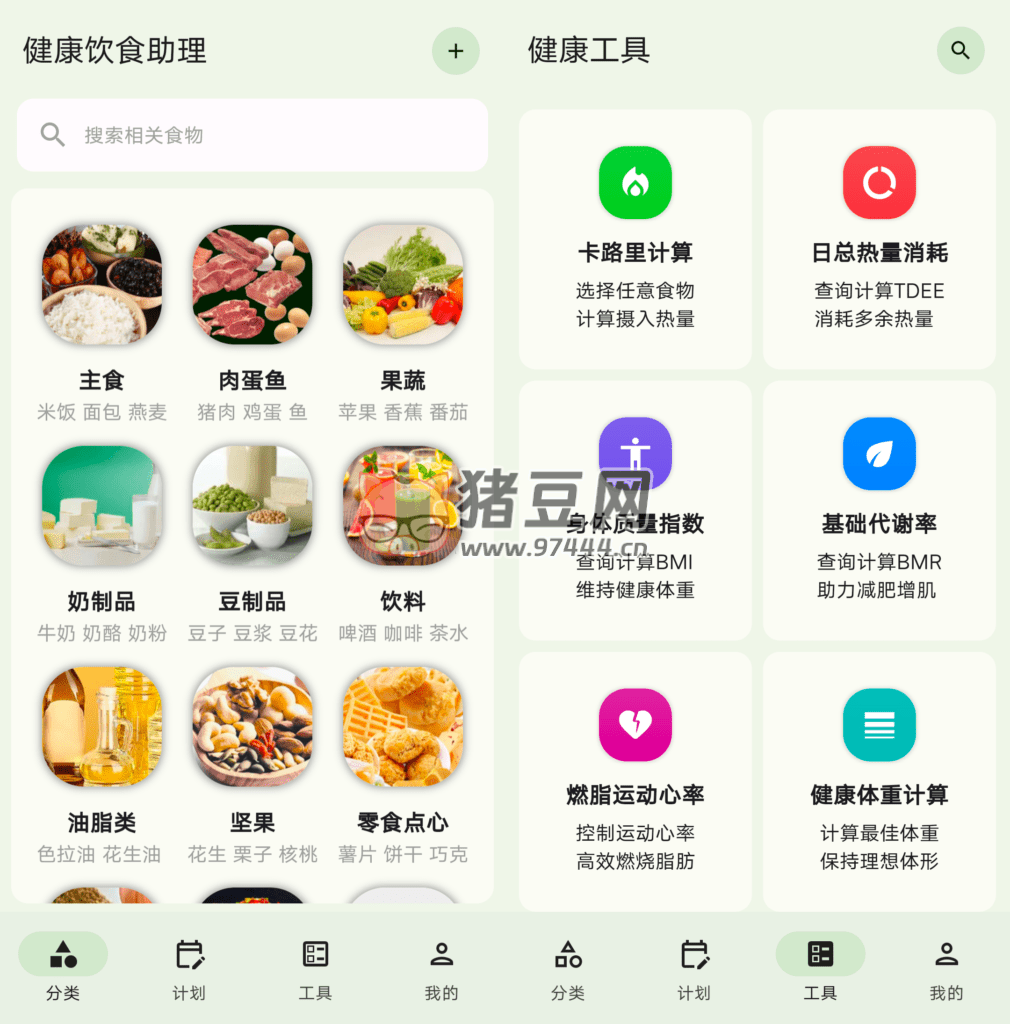Screen dimensions: 1010x1024
Task: Open the 搜索相关食物 search box
Action: 252,135
